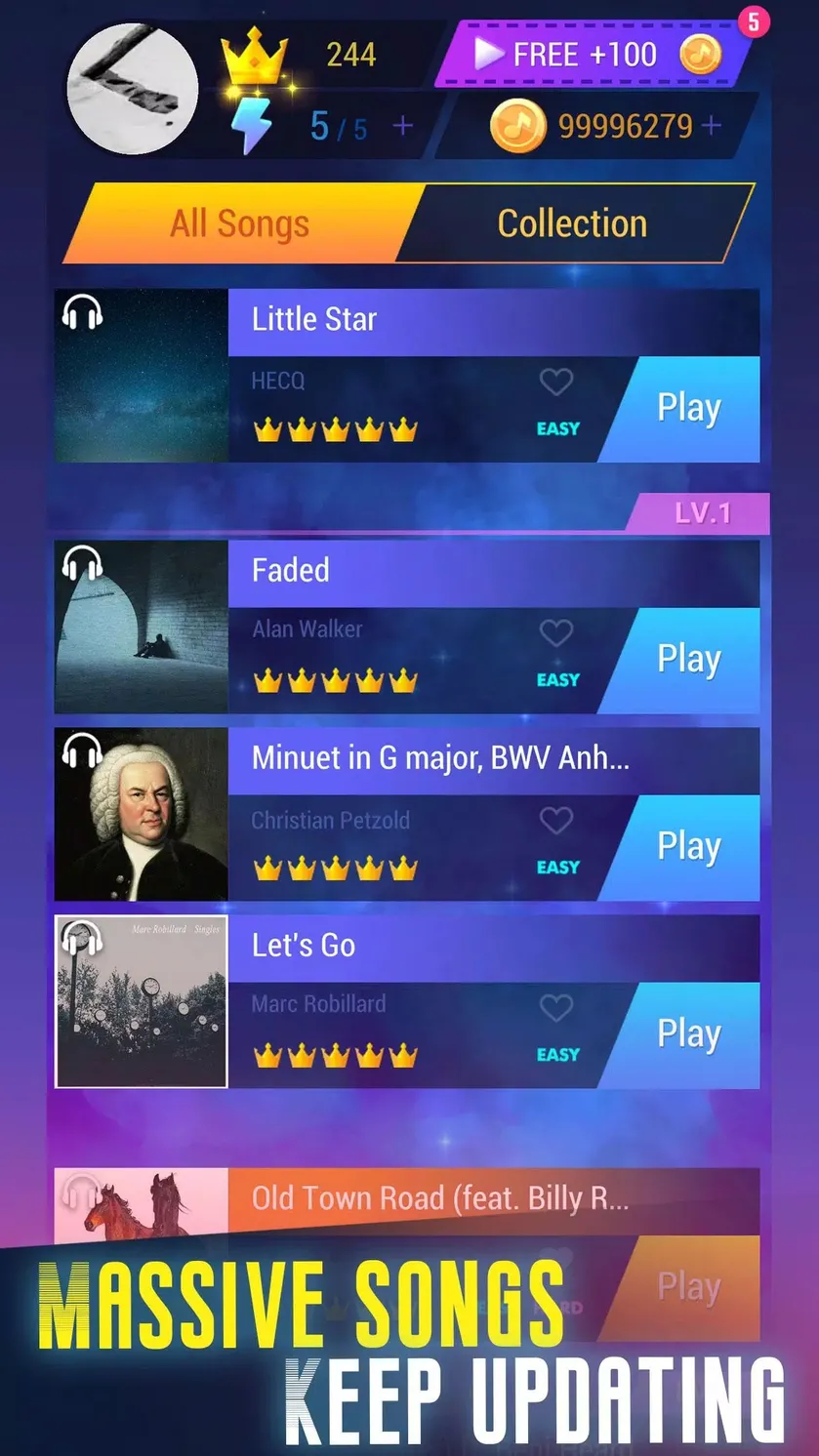Switch to the All Songs tab

coord(242,223)
